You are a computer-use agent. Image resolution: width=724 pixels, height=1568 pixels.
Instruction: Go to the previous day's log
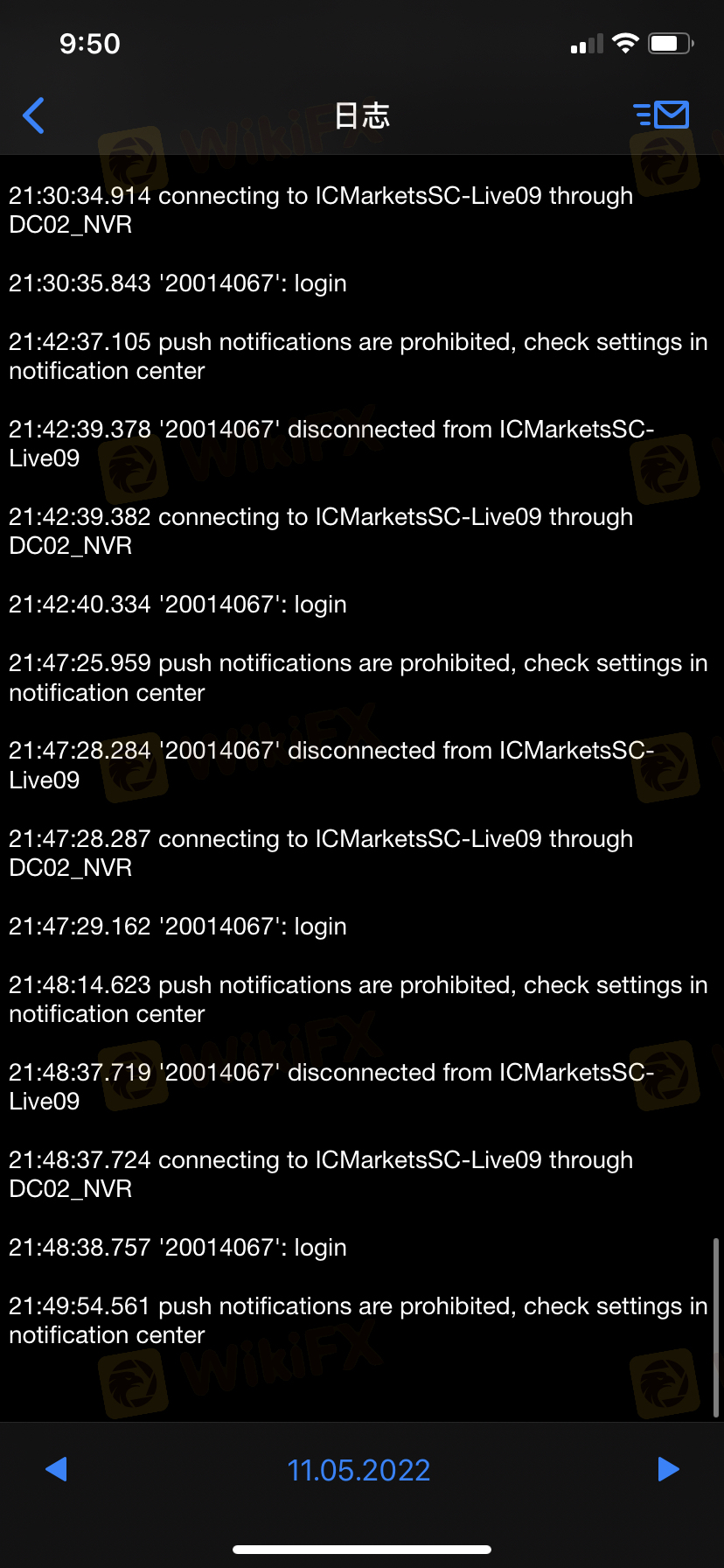point(56,1469)
